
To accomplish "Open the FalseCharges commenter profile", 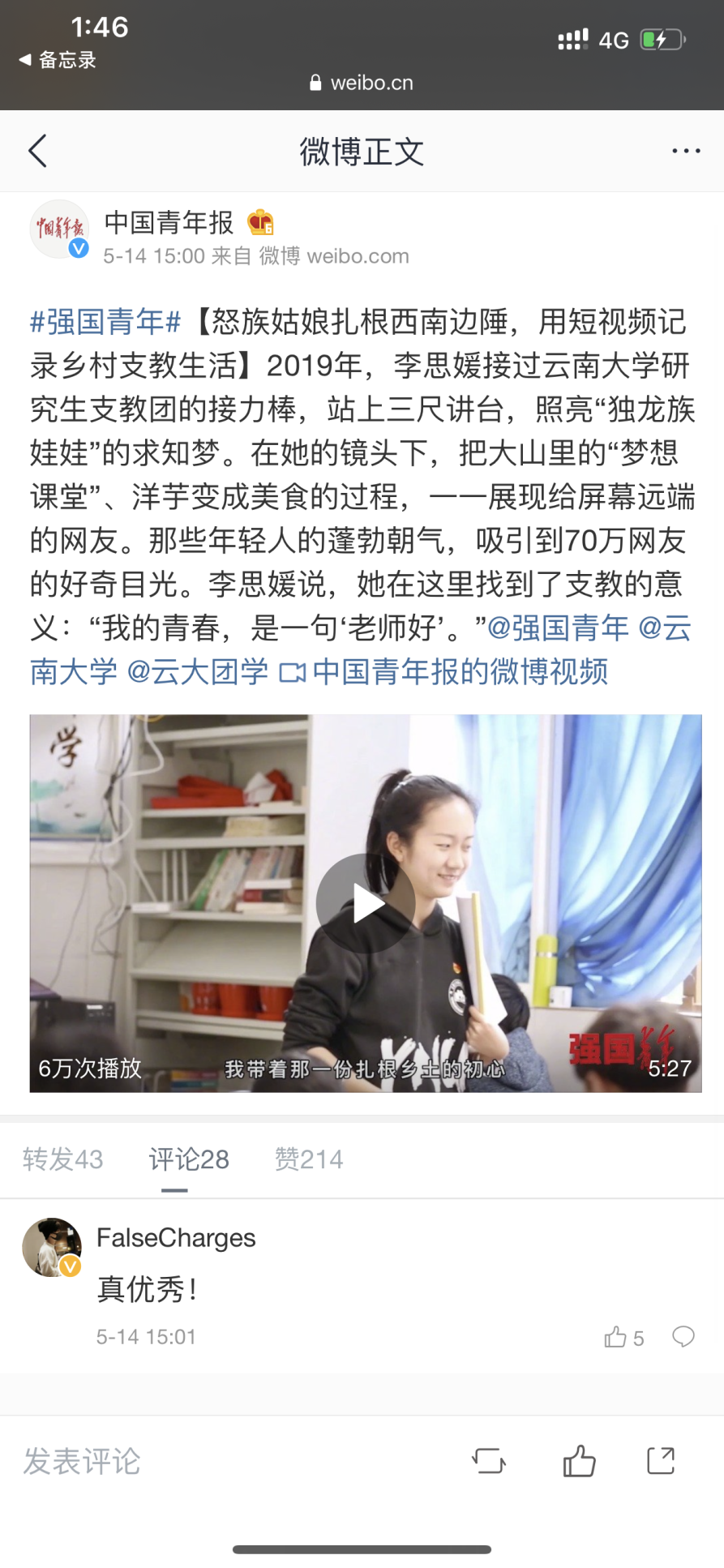I will (52, 1247).
